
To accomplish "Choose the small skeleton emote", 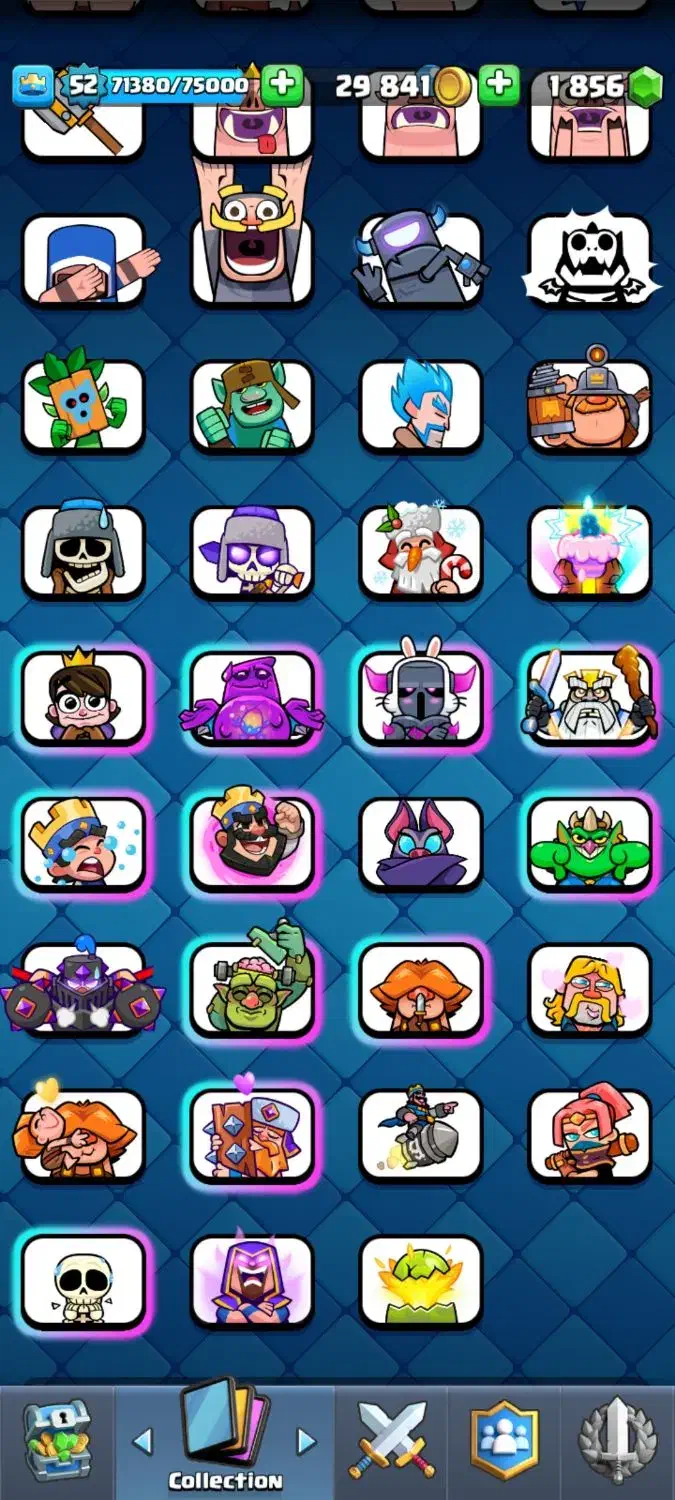I will point(84,1280).
